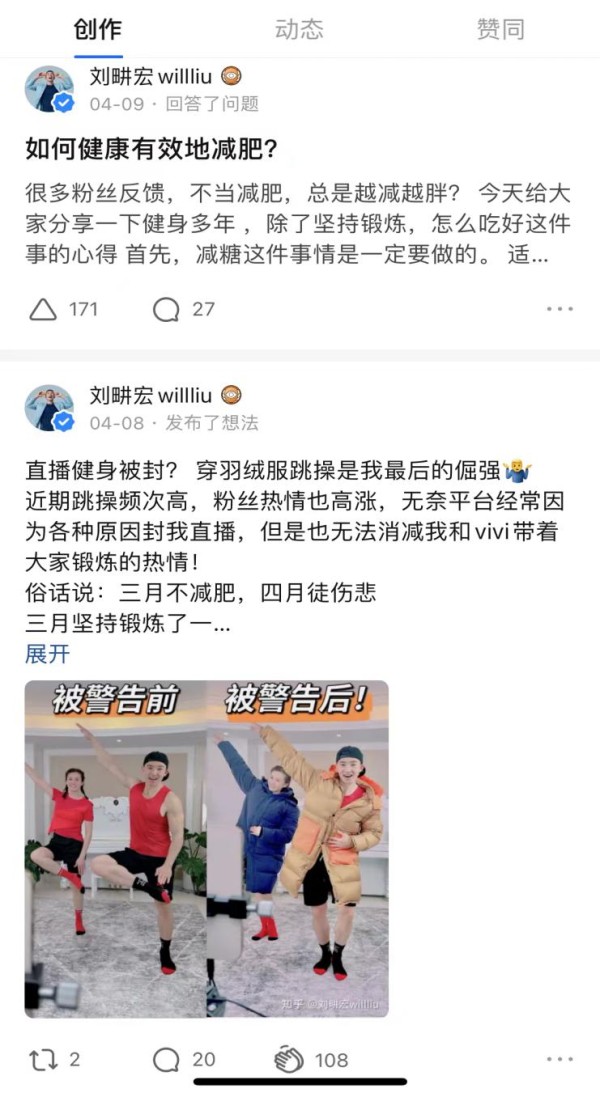Open the answer 如何健康有效地减肥？

152,148
